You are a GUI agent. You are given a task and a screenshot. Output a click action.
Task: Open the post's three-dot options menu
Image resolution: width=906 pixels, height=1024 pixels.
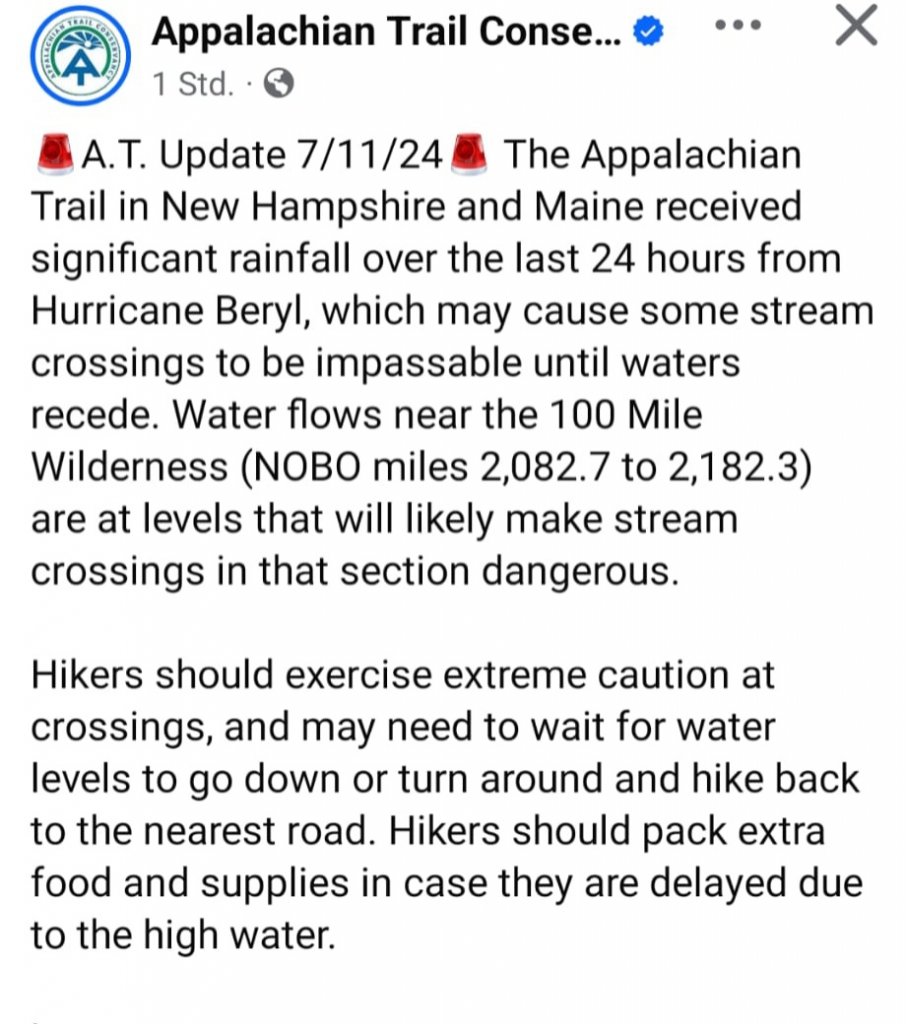point(740,25)
